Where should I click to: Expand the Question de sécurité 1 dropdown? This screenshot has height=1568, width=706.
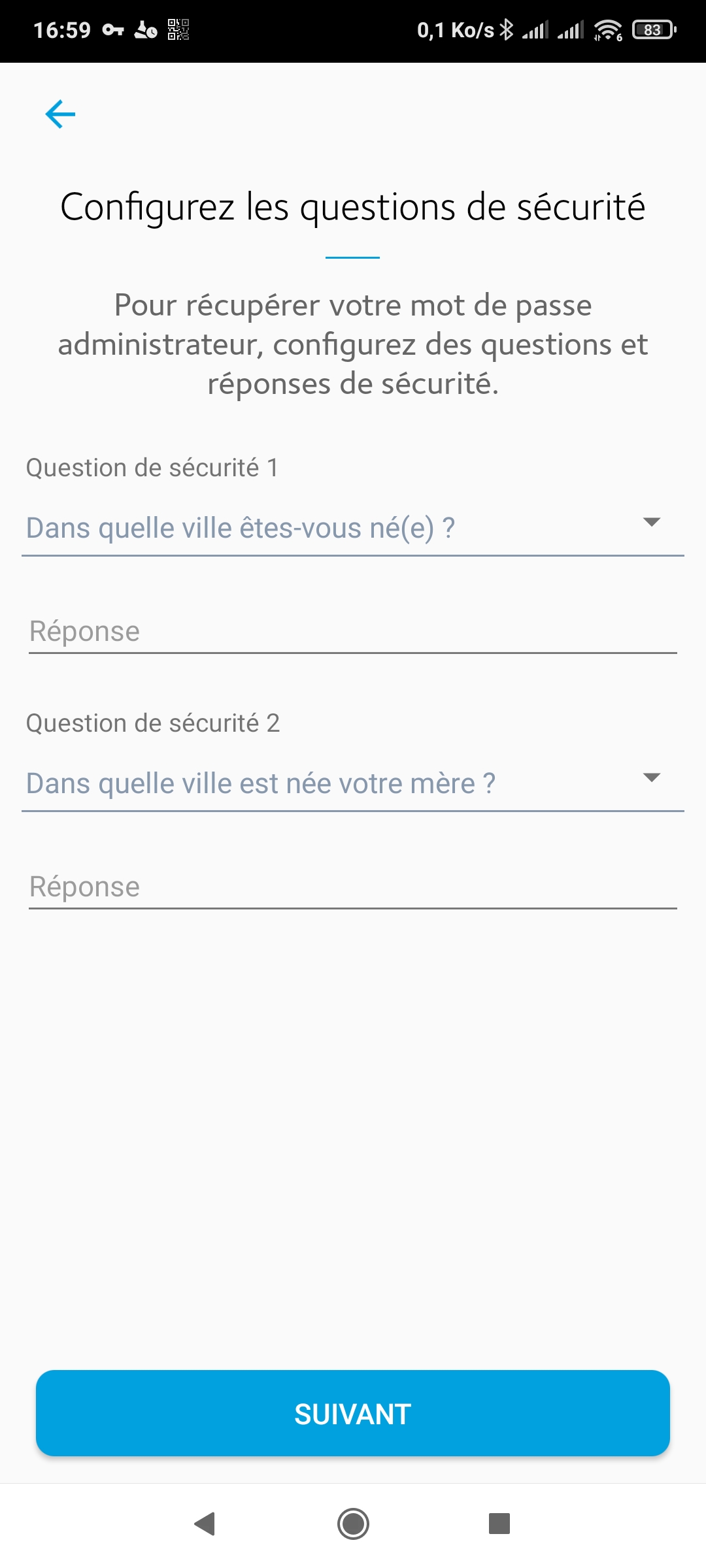click(352, 528)
